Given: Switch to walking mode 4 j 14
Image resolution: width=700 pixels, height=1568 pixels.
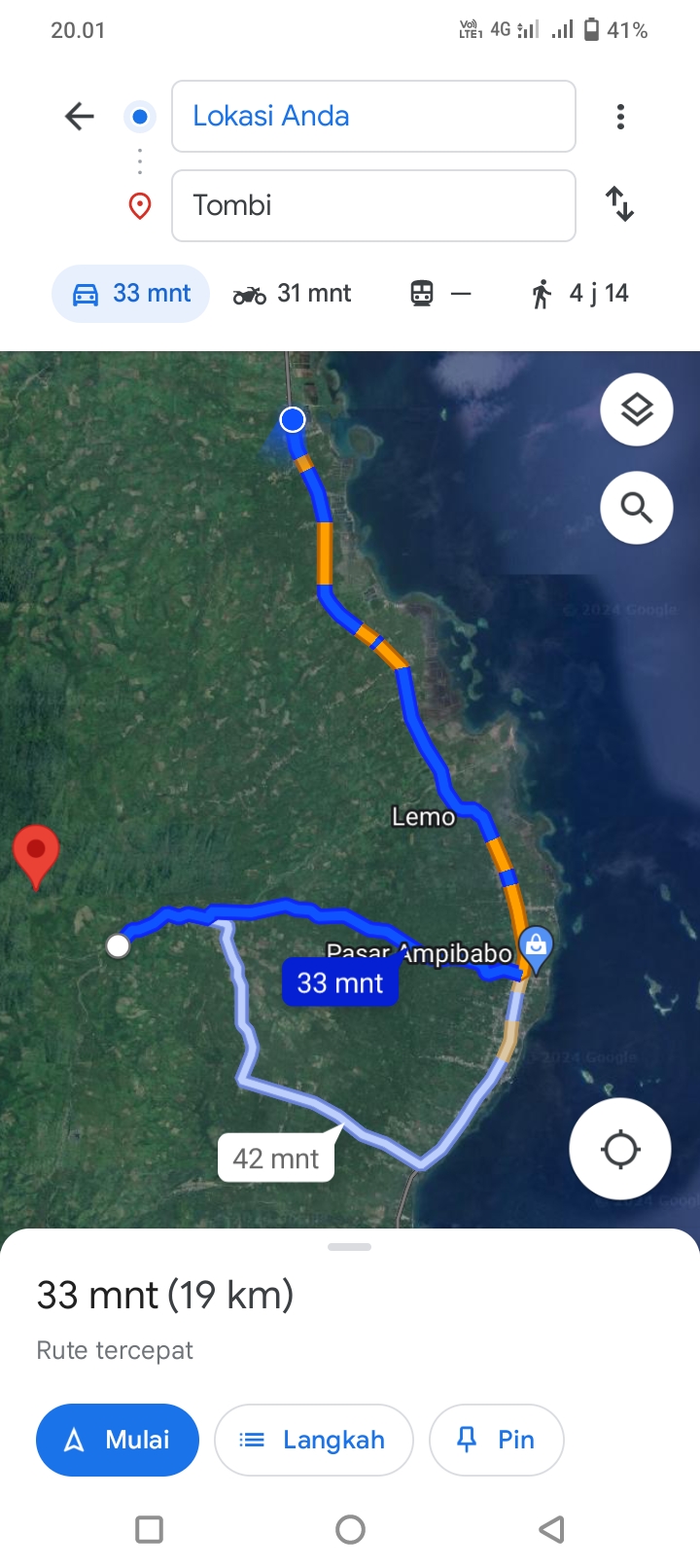Looking at the screenshot, I should pos(579,293).
